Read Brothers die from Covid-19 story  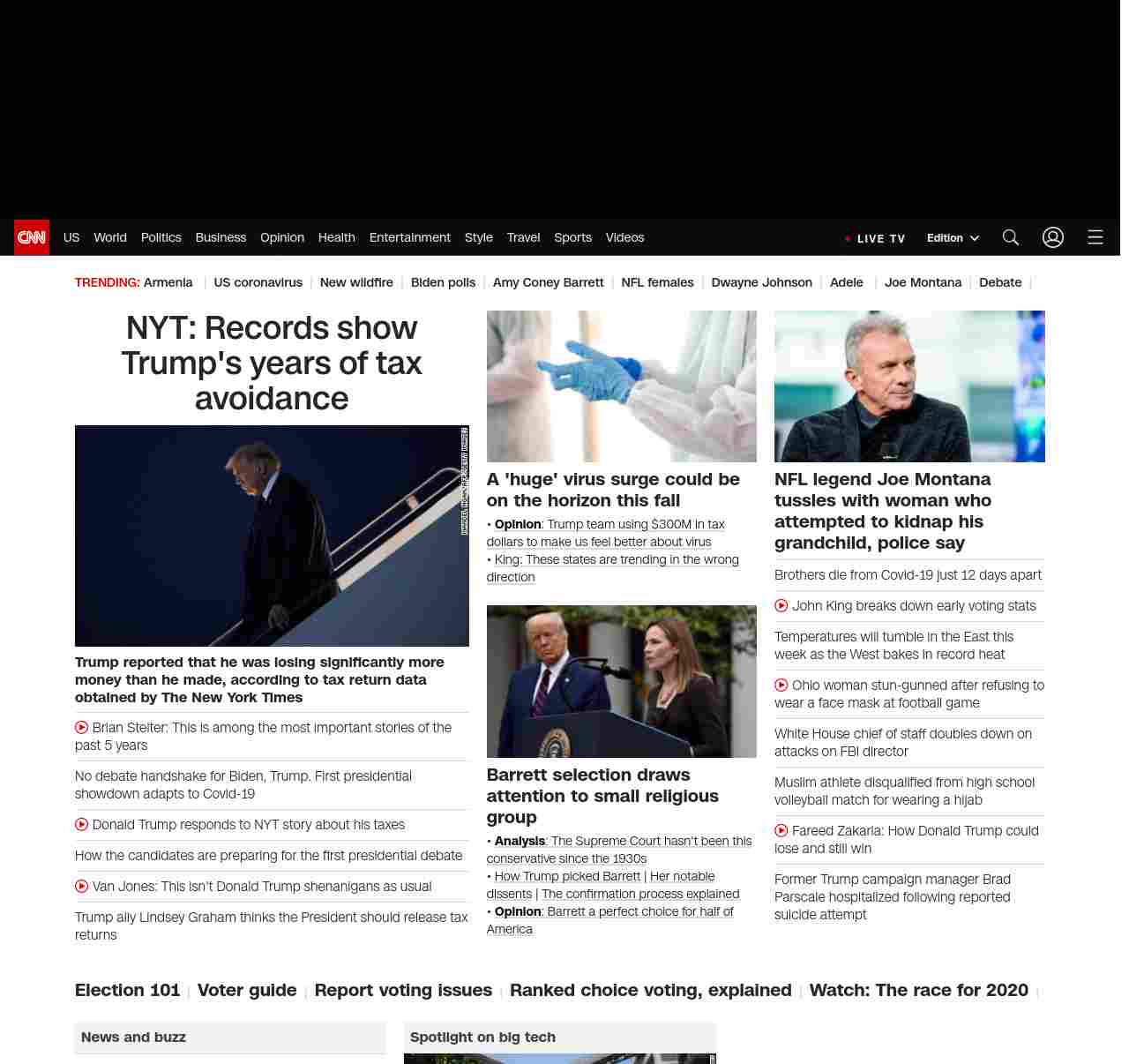pyautogui.click(x=908, y=575)
